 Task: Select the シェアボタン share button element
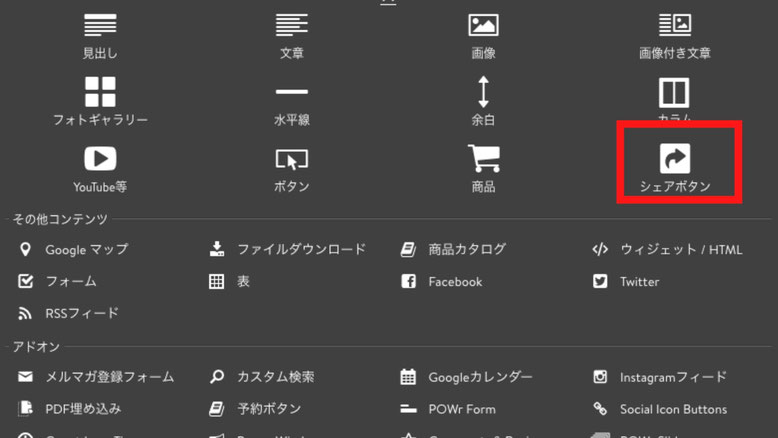tap(675, 168)
